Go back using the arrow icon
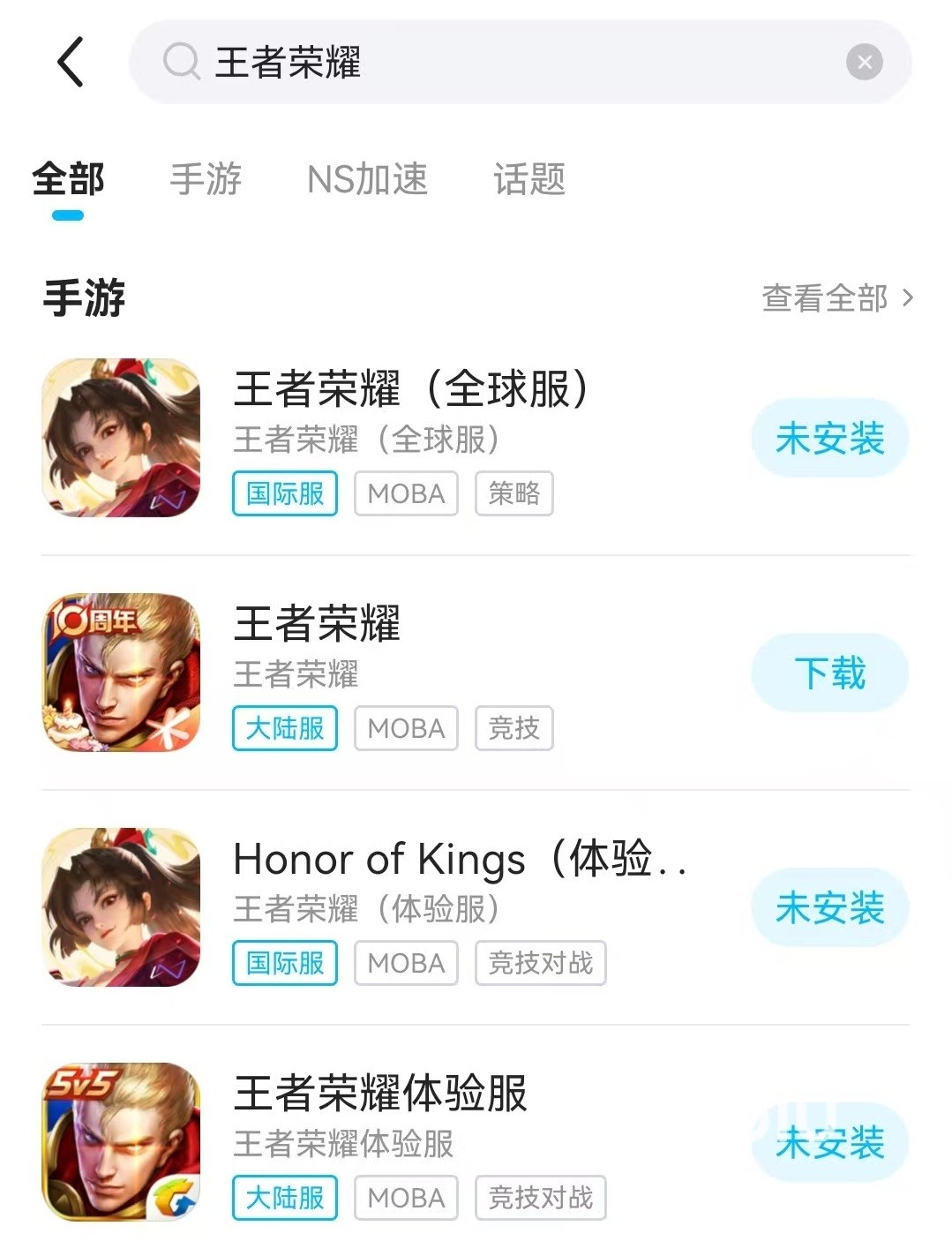This screenshot has height=1256, width=952. click(x=71, y=62)
